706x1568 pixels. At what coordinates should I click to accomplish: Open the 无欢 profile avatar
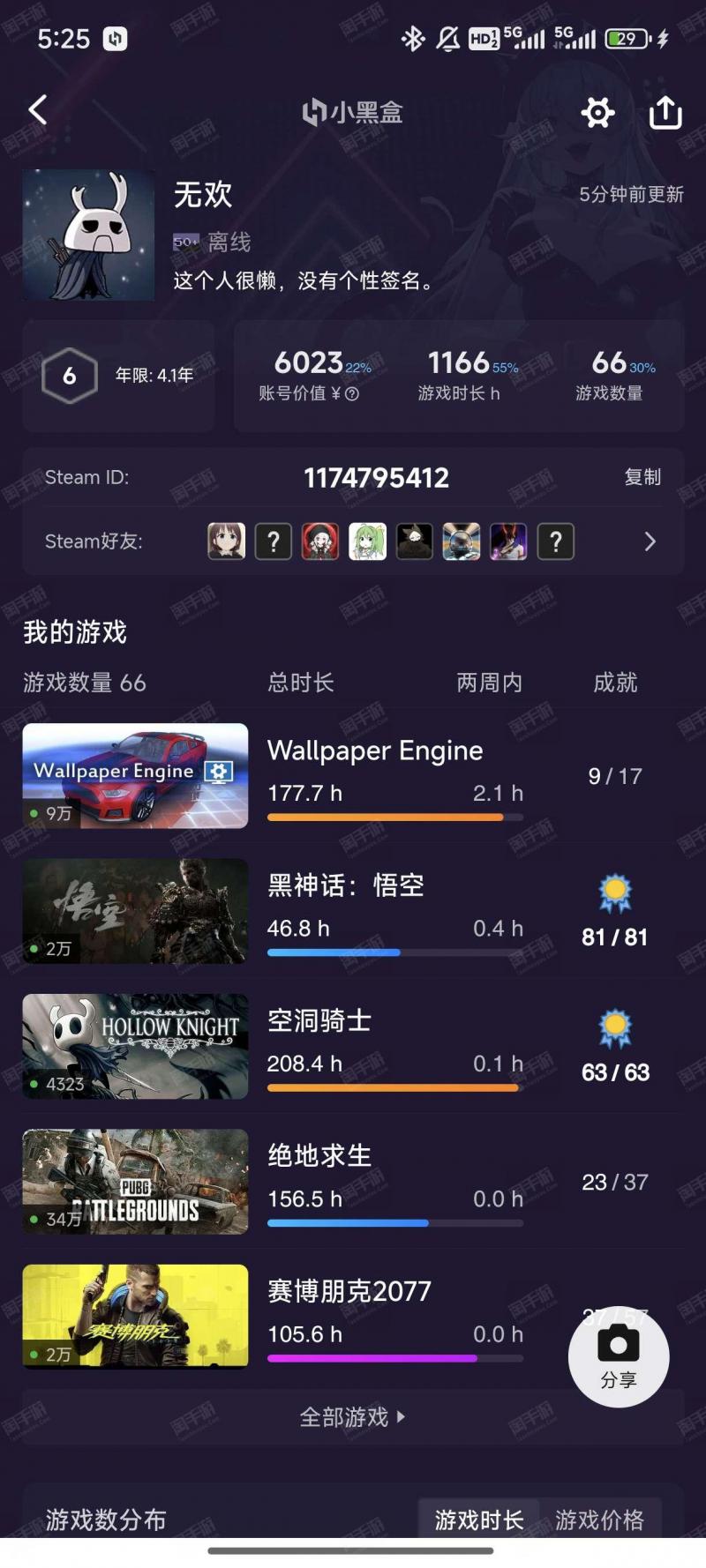(x=88, y=235)
